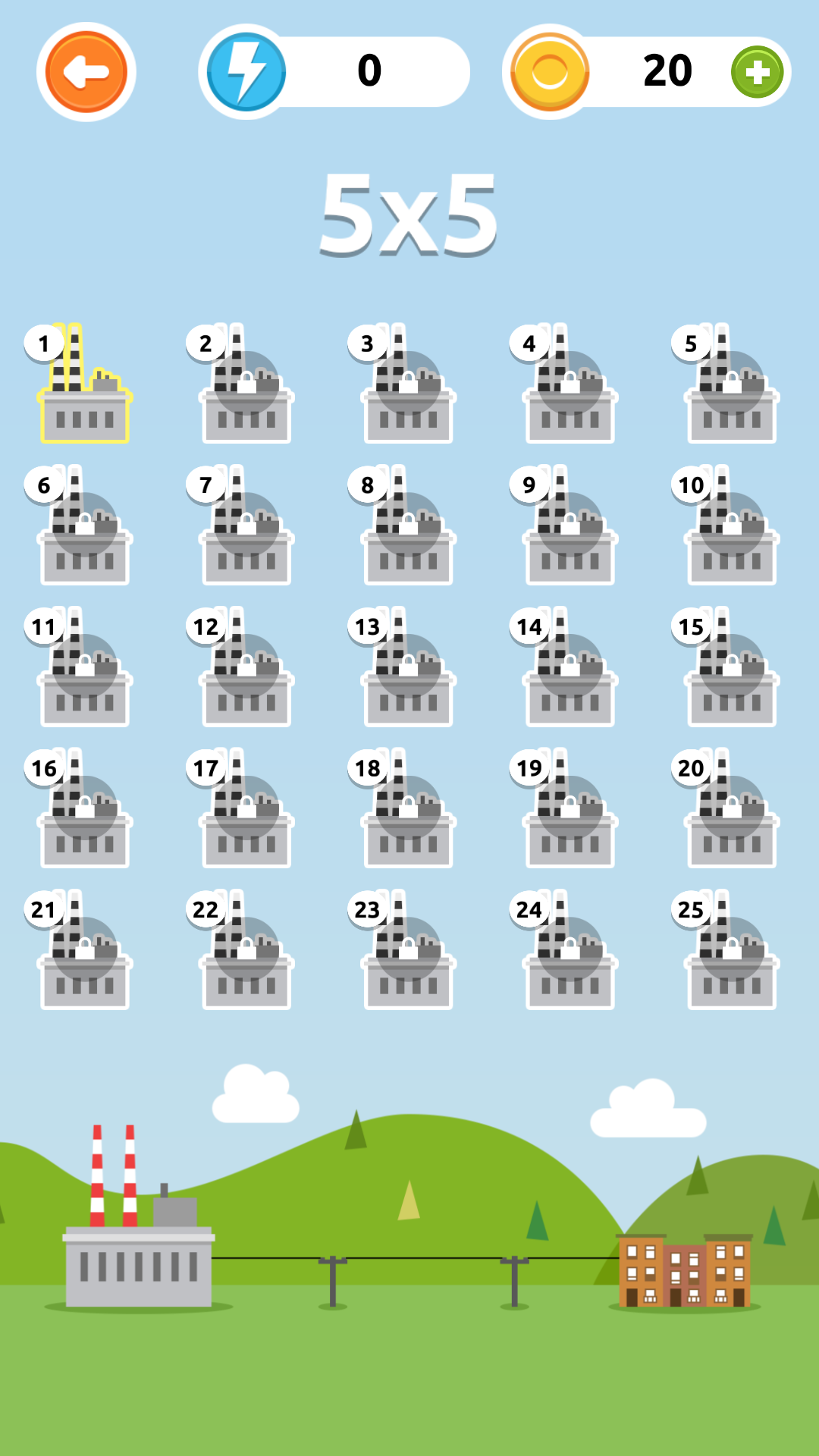Tap locked level 13
The image size is (819, 1456).
[x=408, y=670]
